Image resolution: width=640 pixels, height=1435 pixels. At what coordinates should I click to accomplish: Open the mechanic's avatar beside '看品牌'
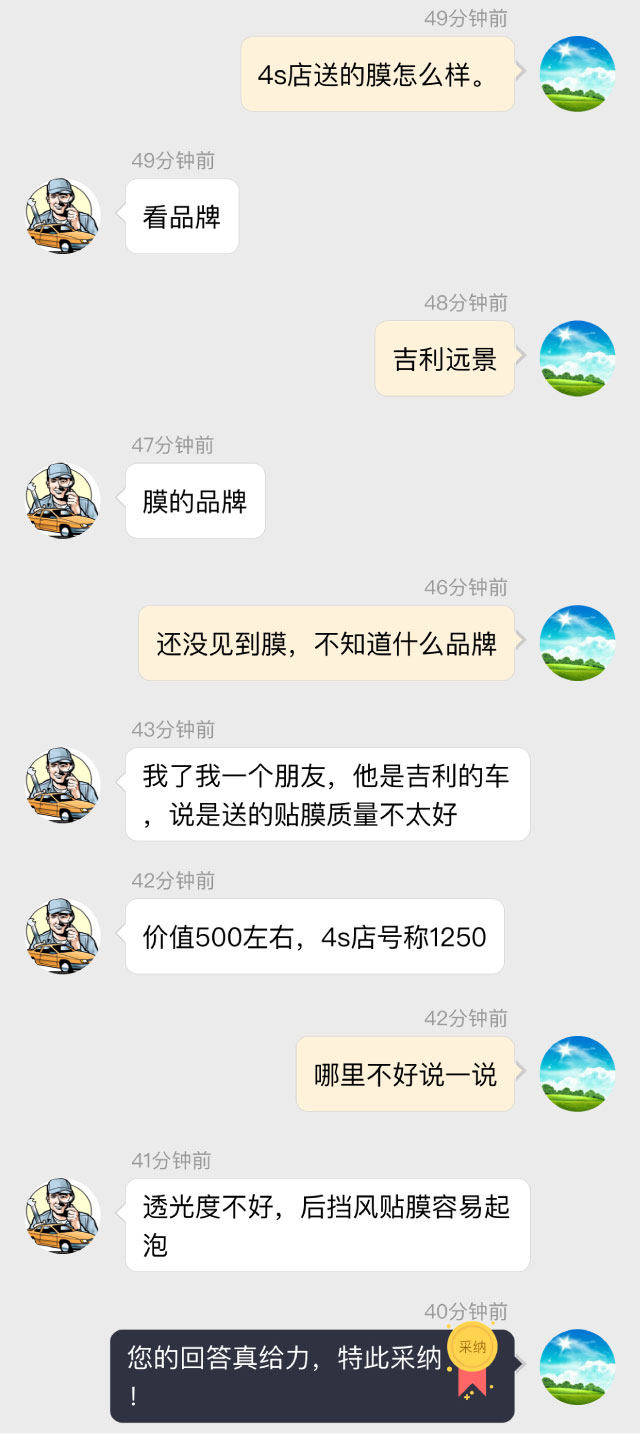click(x=62, y=216)
